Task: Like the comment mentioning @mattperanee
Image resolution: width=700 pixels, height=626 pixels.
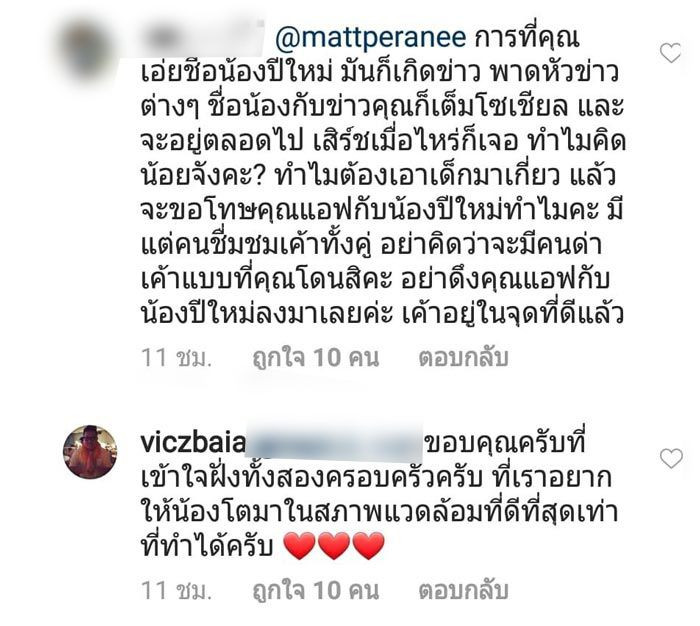Action: 671,51
